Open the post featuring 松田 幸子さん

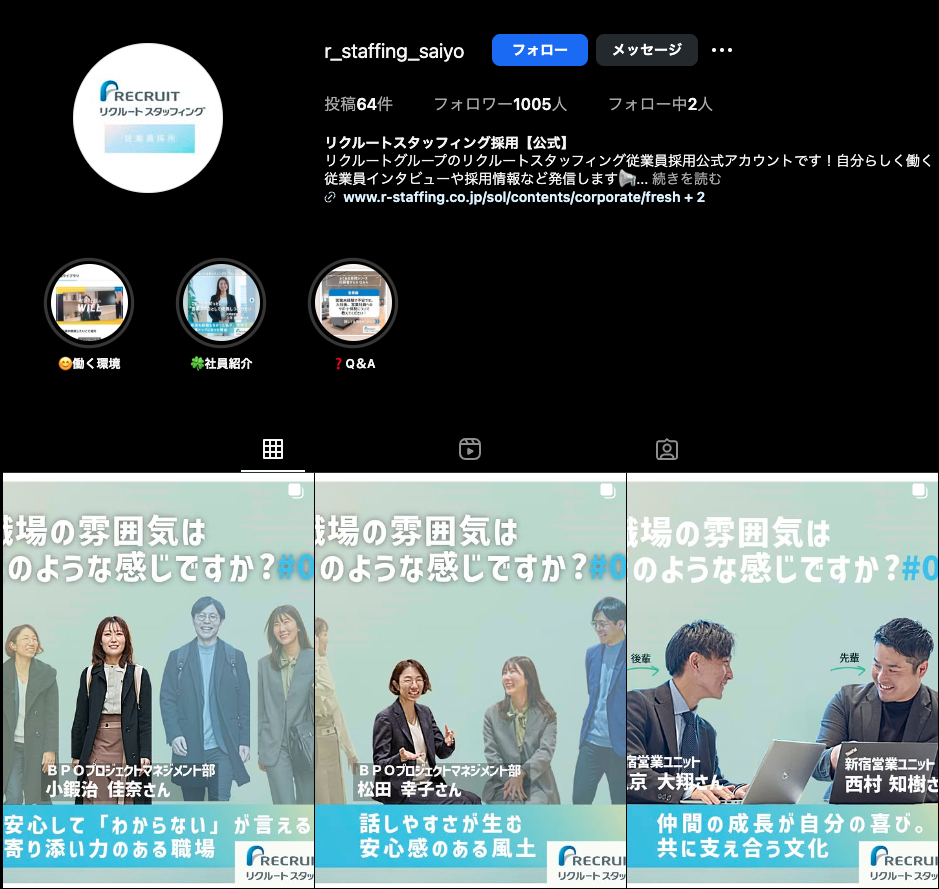coord(470,680)
